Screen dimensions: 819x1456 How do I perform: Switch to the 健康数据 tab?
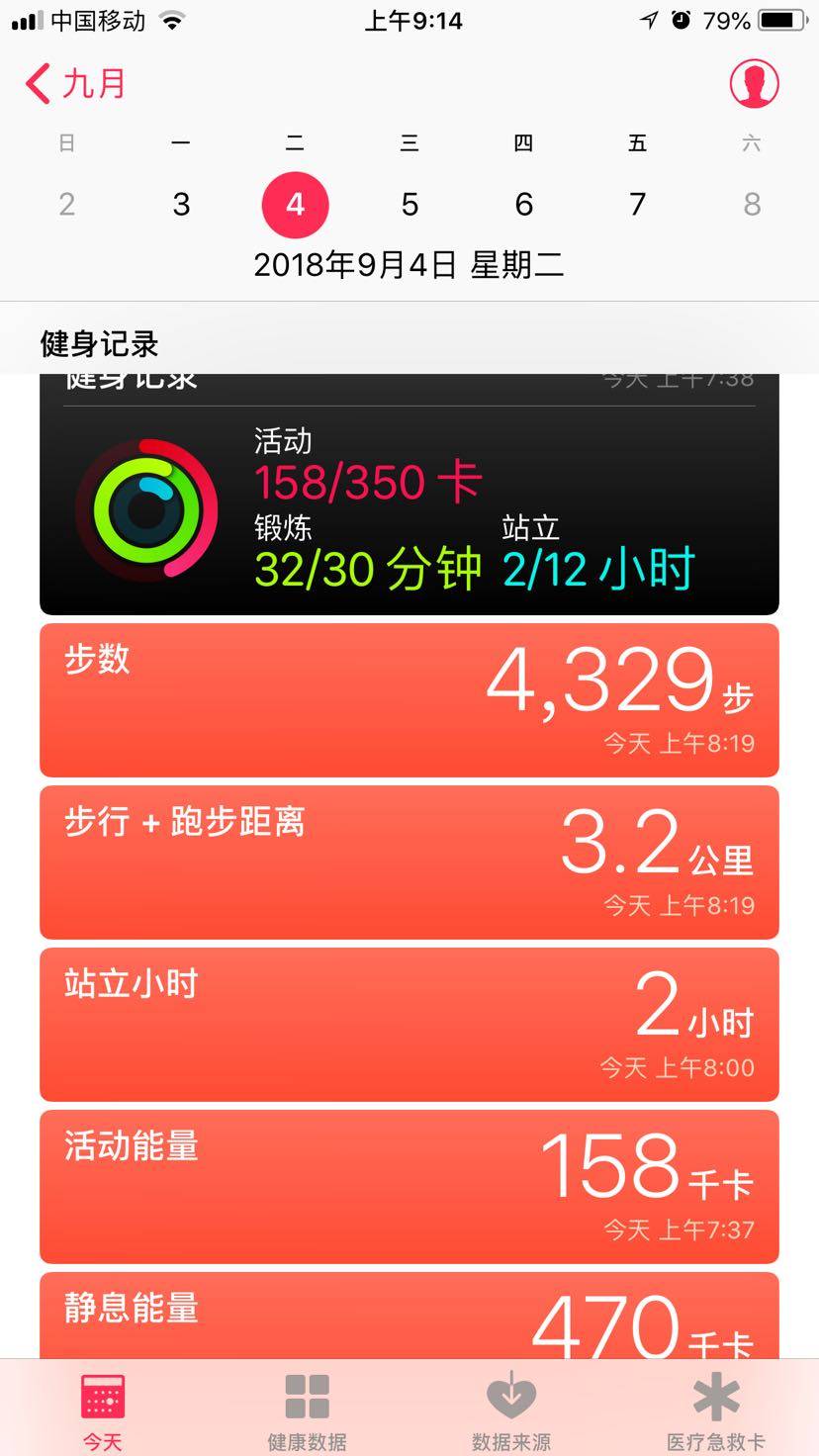(x=307, y=1410)
